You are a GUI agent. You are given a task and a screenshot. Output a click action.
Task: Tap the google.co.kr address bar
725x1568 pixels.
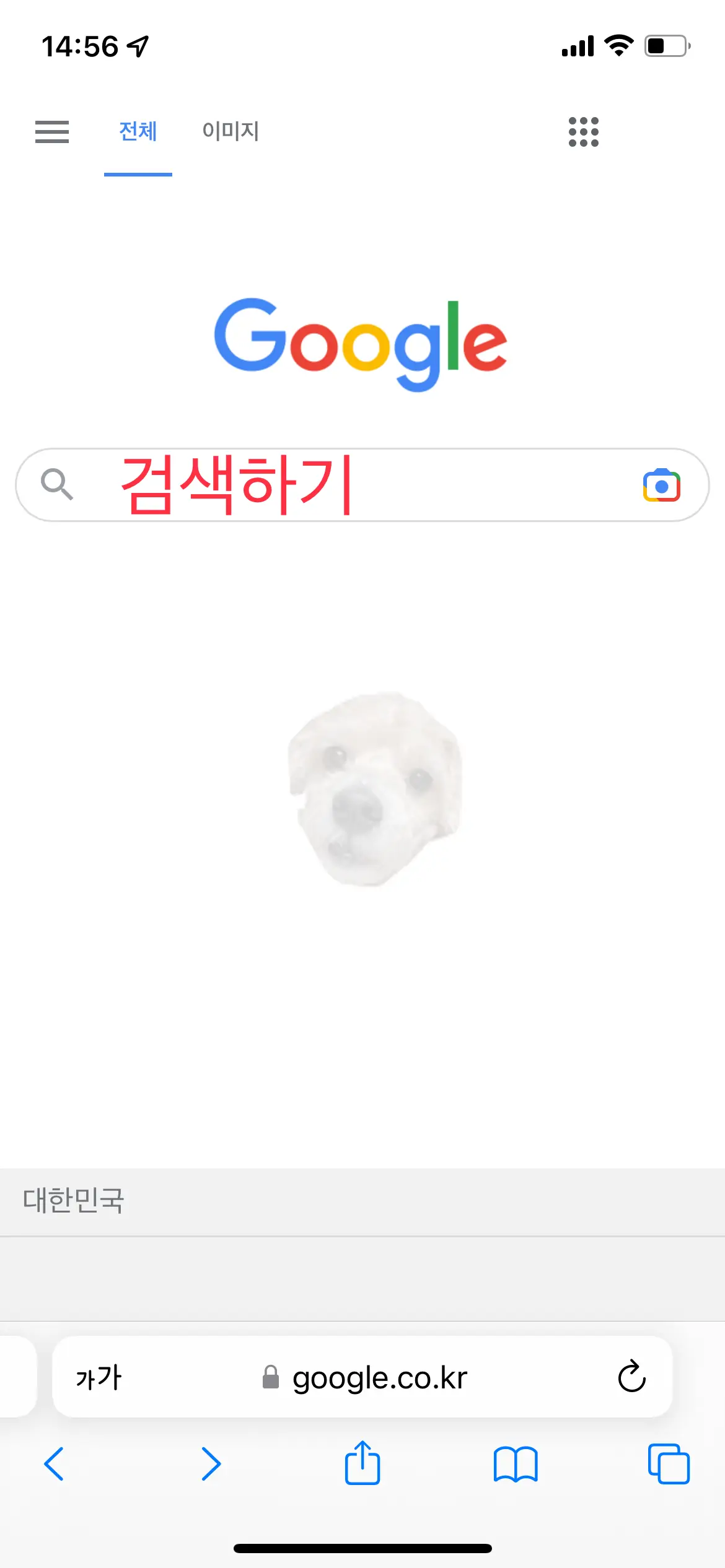pyautogui.click(x=379, y=1378)
